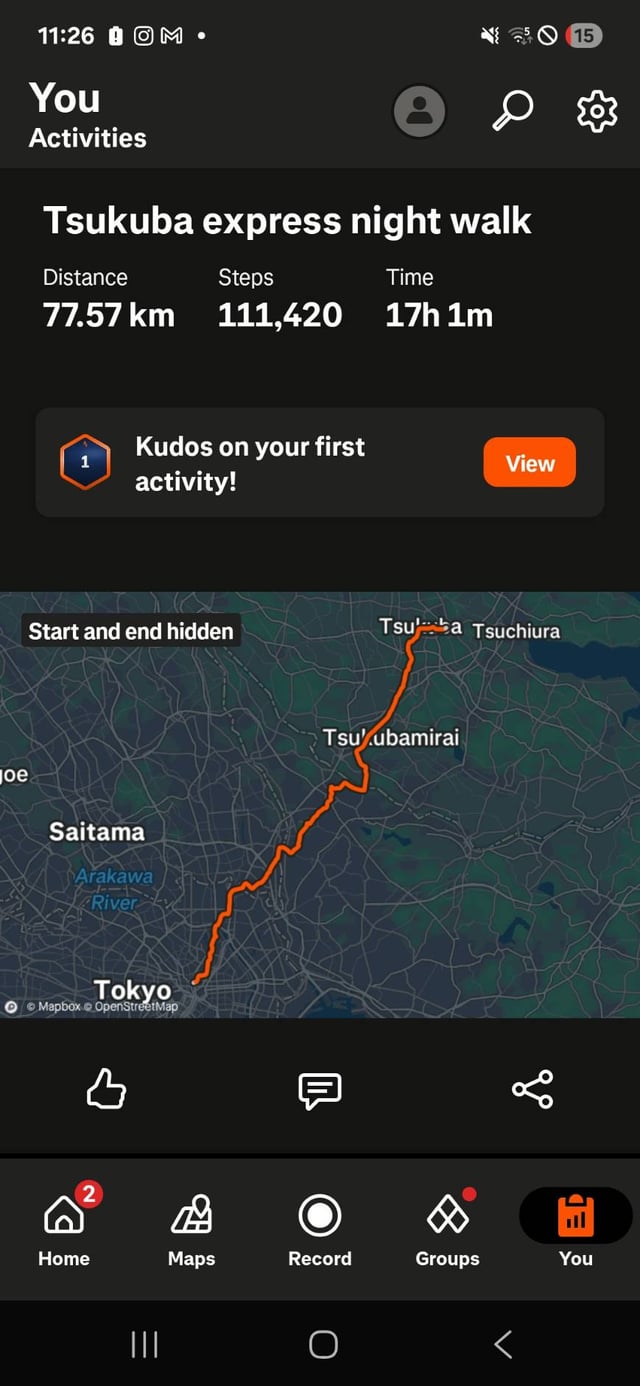Select the You tab
Viewport: 640px width, 1386px height.
[576, 1230]
